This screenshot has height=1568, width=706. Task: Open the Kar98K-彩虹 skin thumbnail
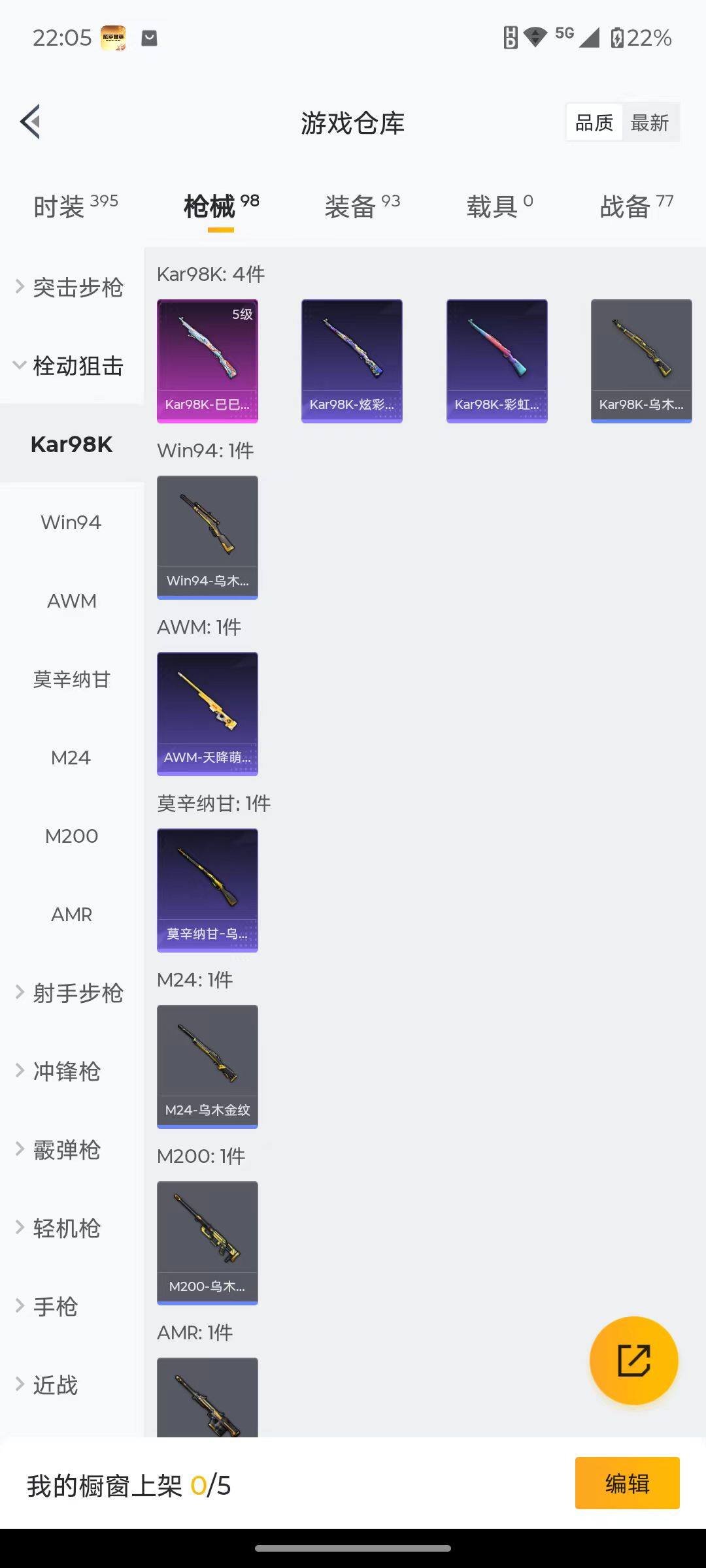pos(497,361)
